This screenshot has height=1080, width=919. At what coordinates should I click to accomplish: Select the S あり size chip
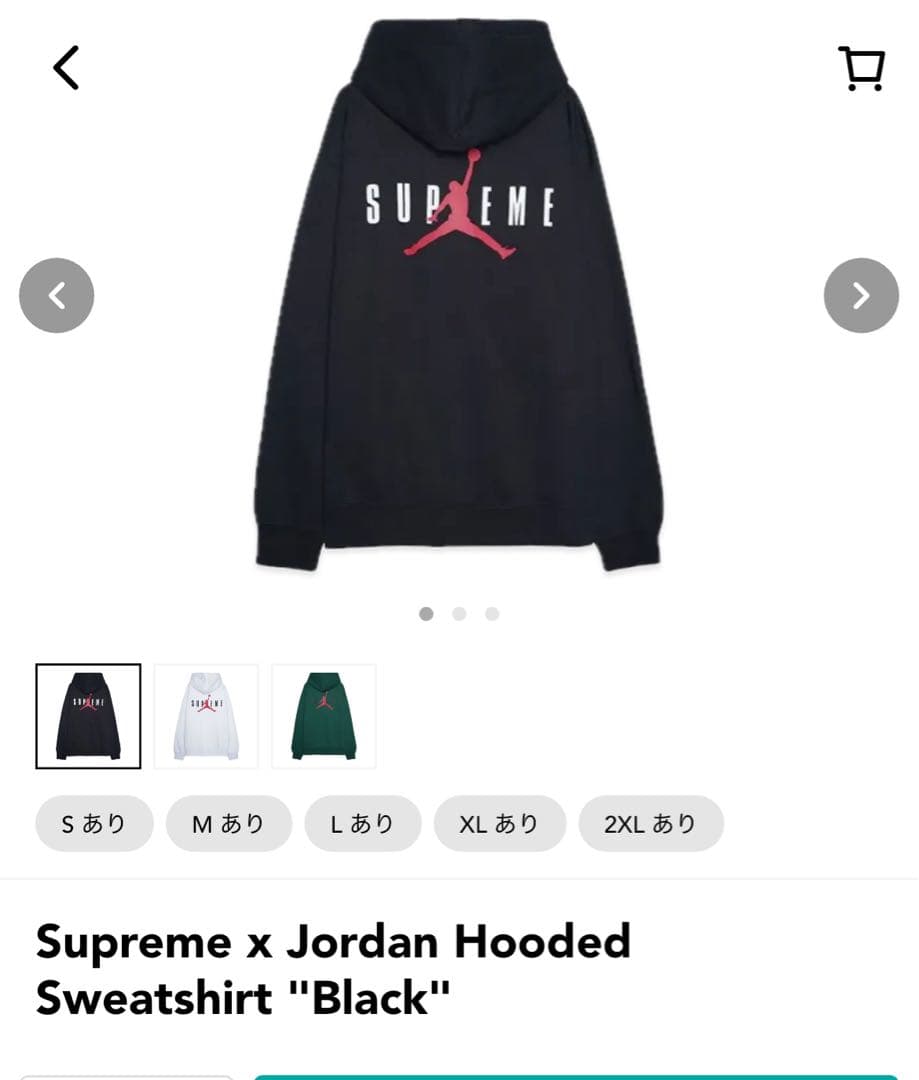pos(94,823)
